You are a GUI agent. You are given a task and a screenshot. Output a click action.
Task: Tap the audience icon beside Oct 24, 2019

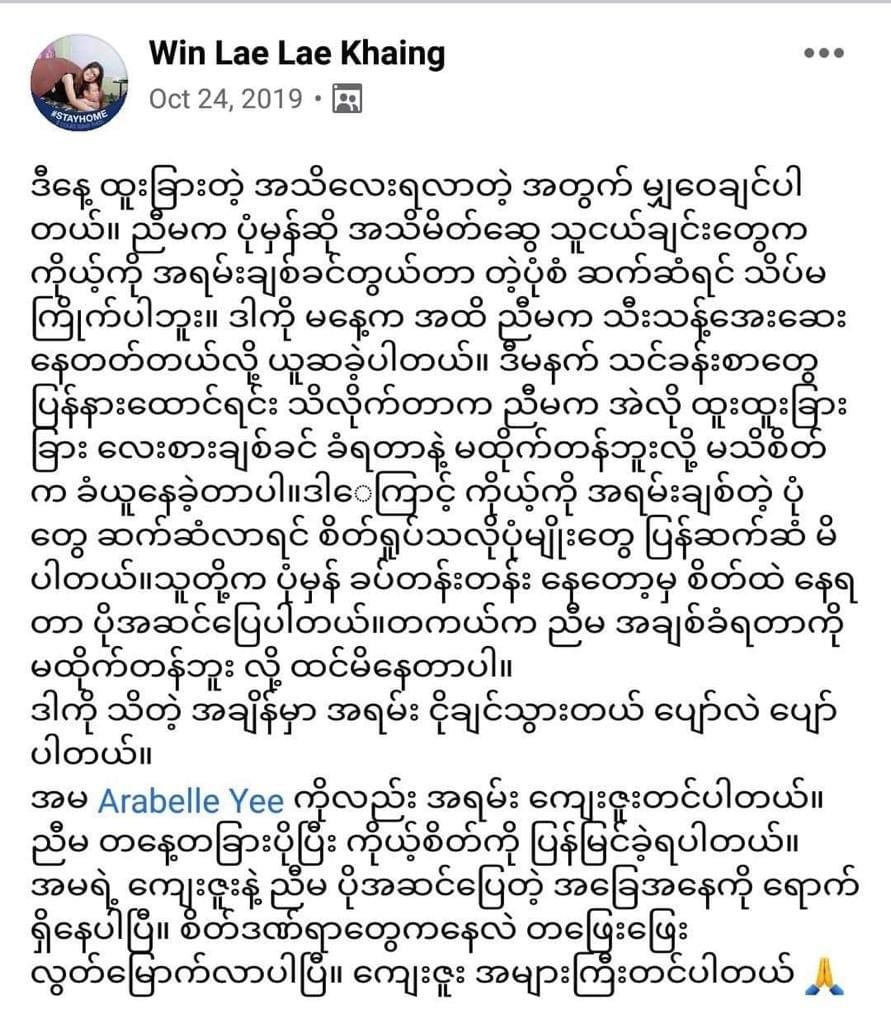tap(346, 98)
